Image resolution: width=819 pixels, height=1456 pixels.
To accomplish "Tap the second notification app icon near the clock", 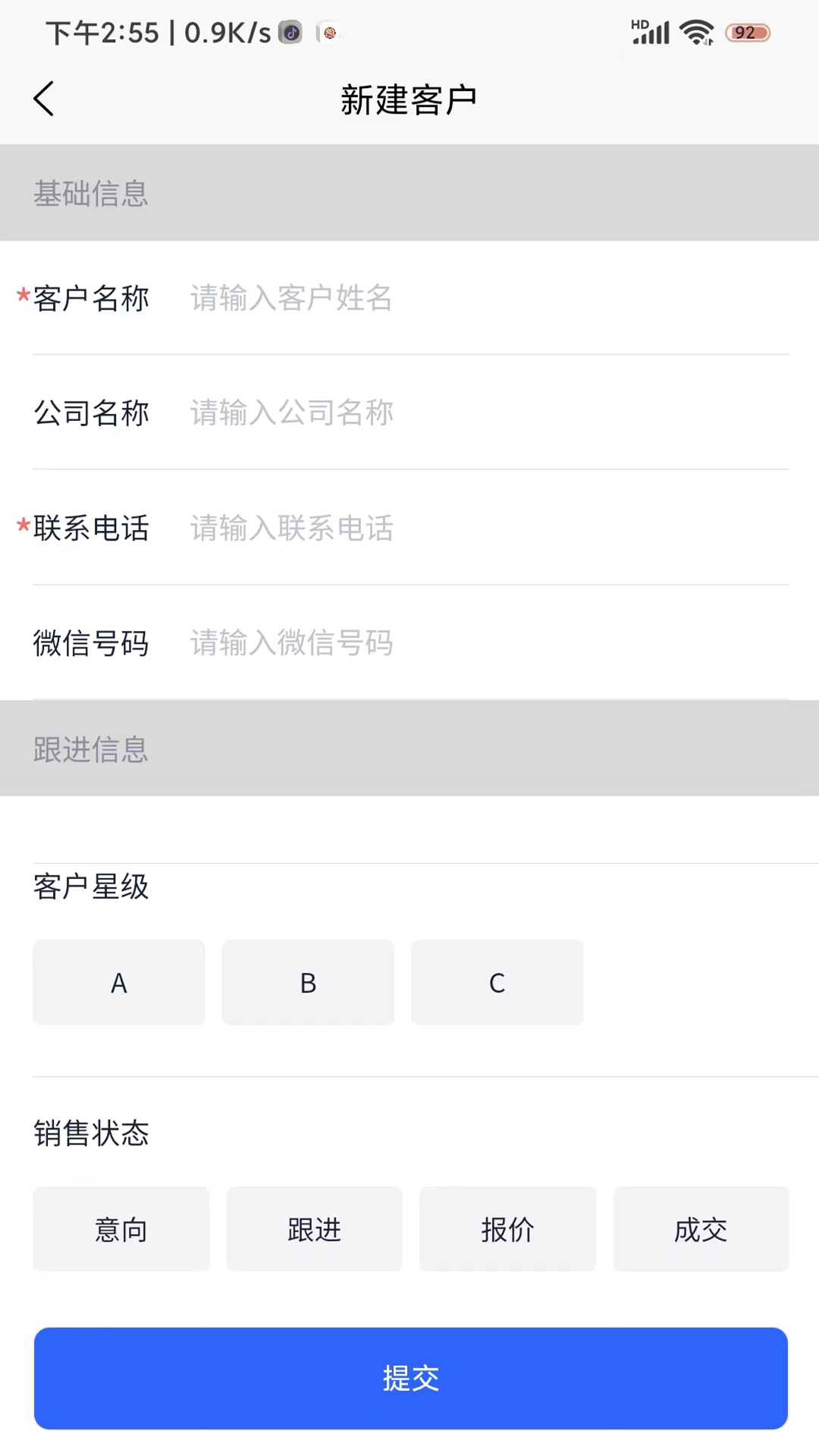I will [x=329, y=33].
